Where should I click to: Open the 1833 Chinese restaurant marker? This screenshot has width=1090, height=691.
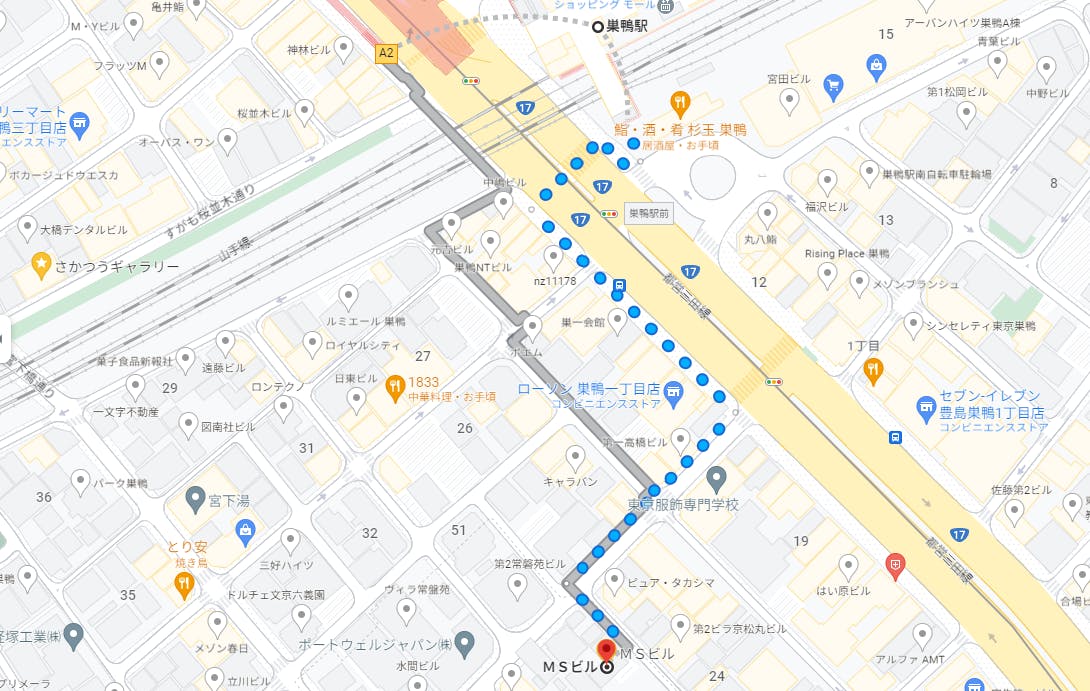pyautogui.click(x=395, y=388)
